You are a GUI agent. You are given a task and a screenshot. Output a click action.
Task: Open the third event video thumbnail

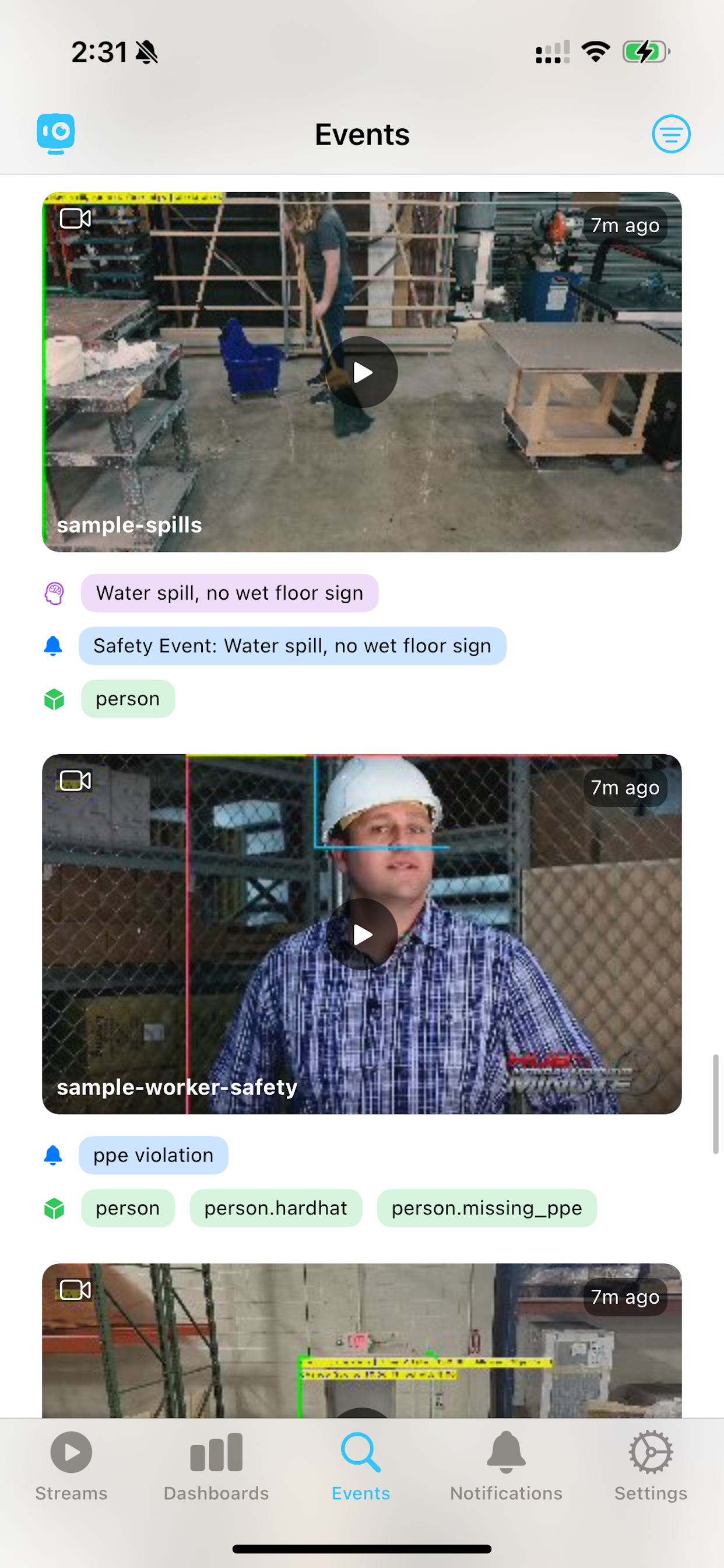tap(362, 1345)
